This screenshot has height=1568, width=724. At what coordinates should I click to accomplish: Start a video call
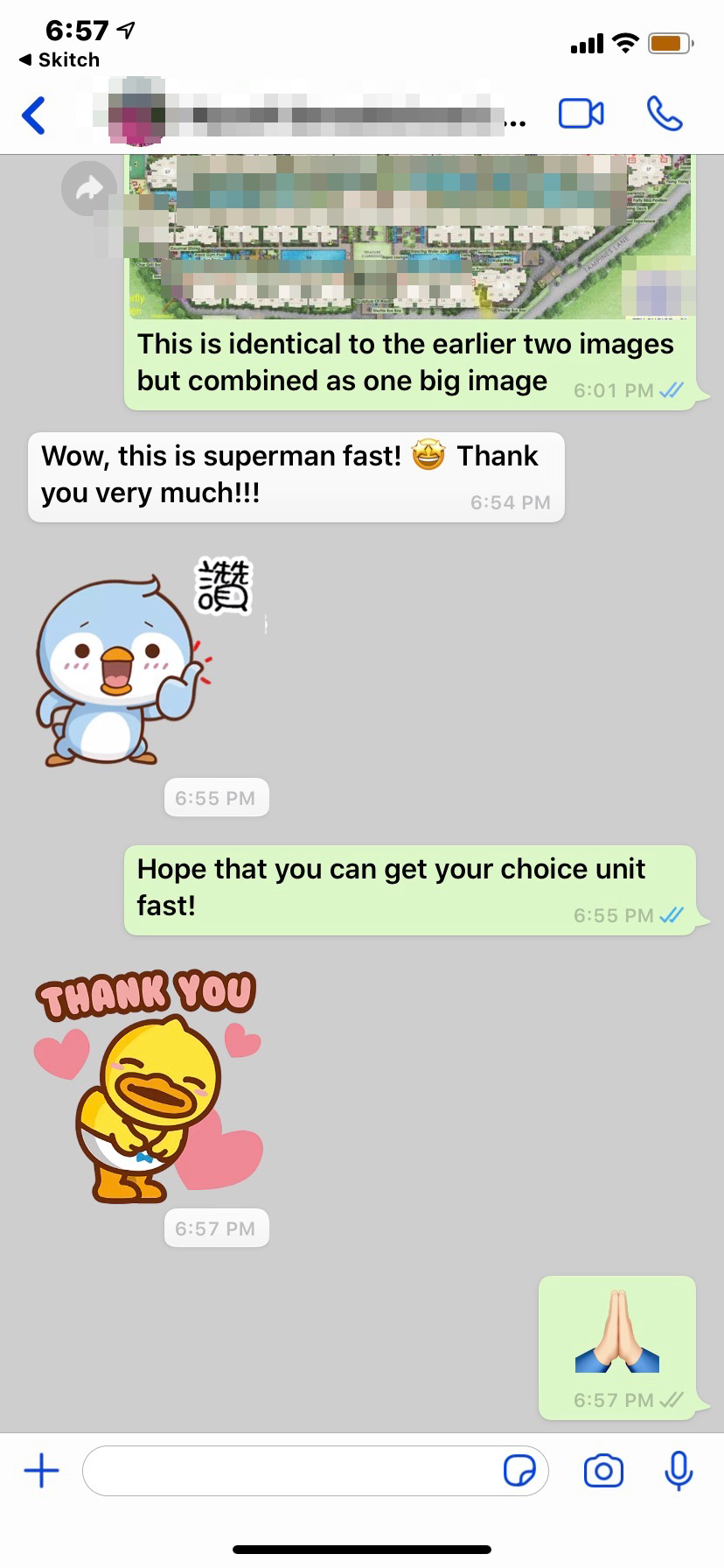click(581, 115)
